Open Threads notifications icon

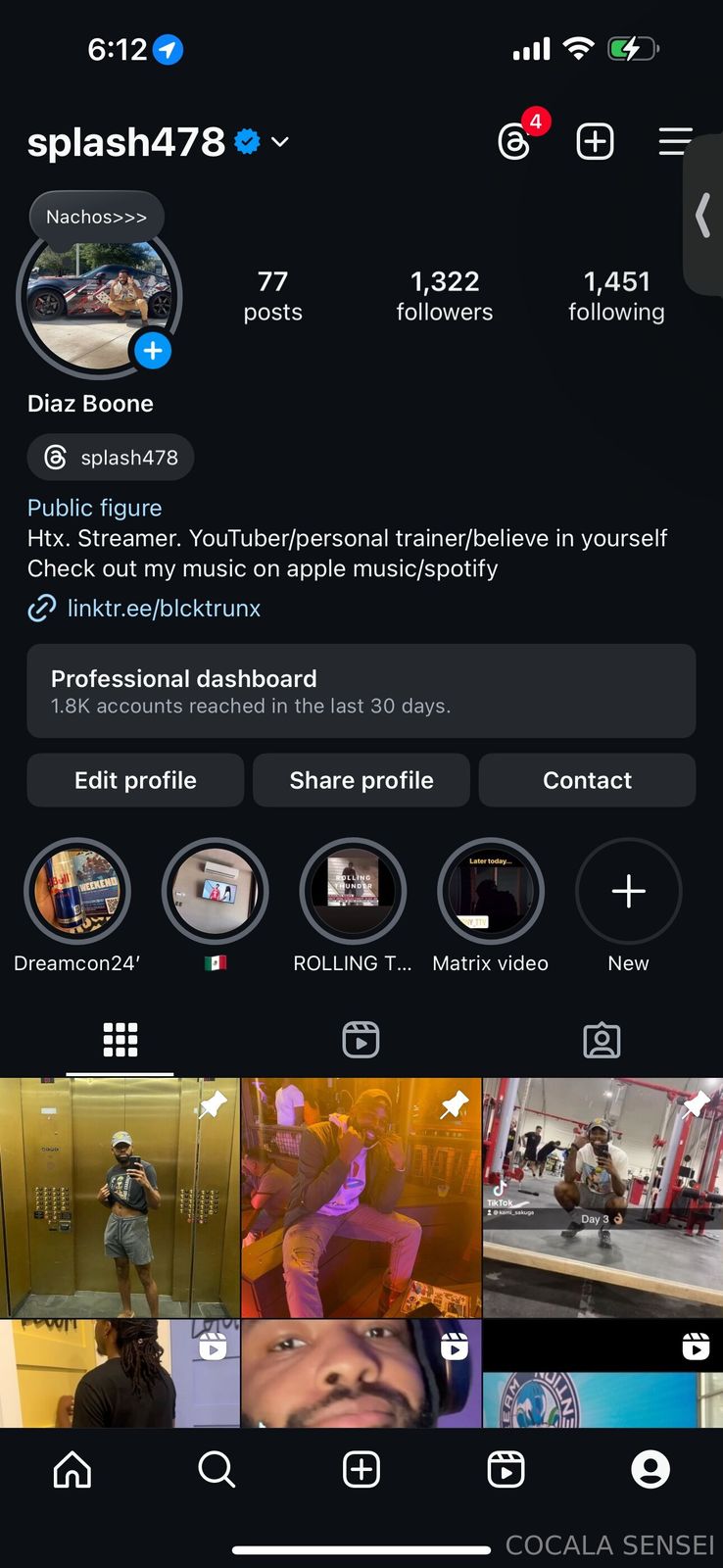[515, 142]
